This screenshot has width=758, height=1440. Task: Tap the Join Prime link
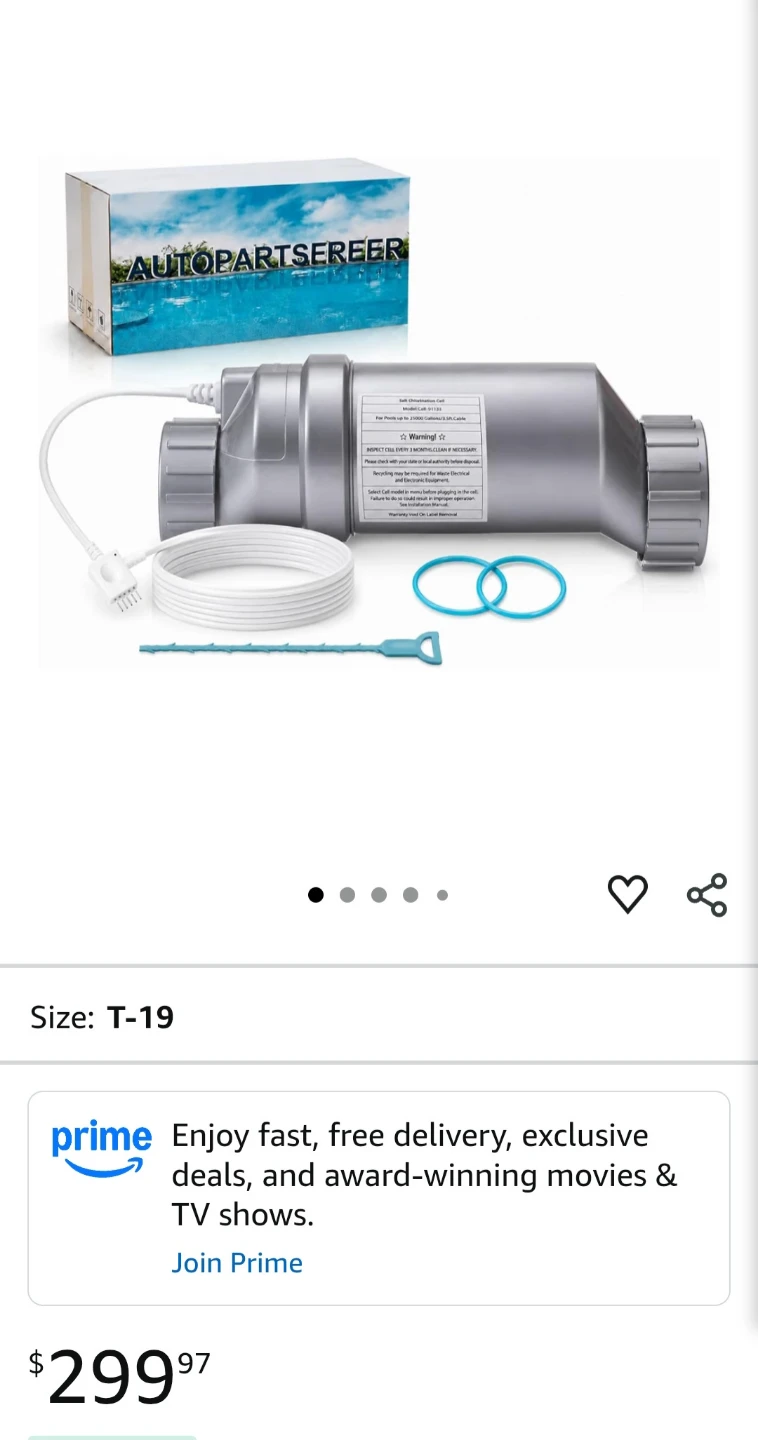(237, 1262)
